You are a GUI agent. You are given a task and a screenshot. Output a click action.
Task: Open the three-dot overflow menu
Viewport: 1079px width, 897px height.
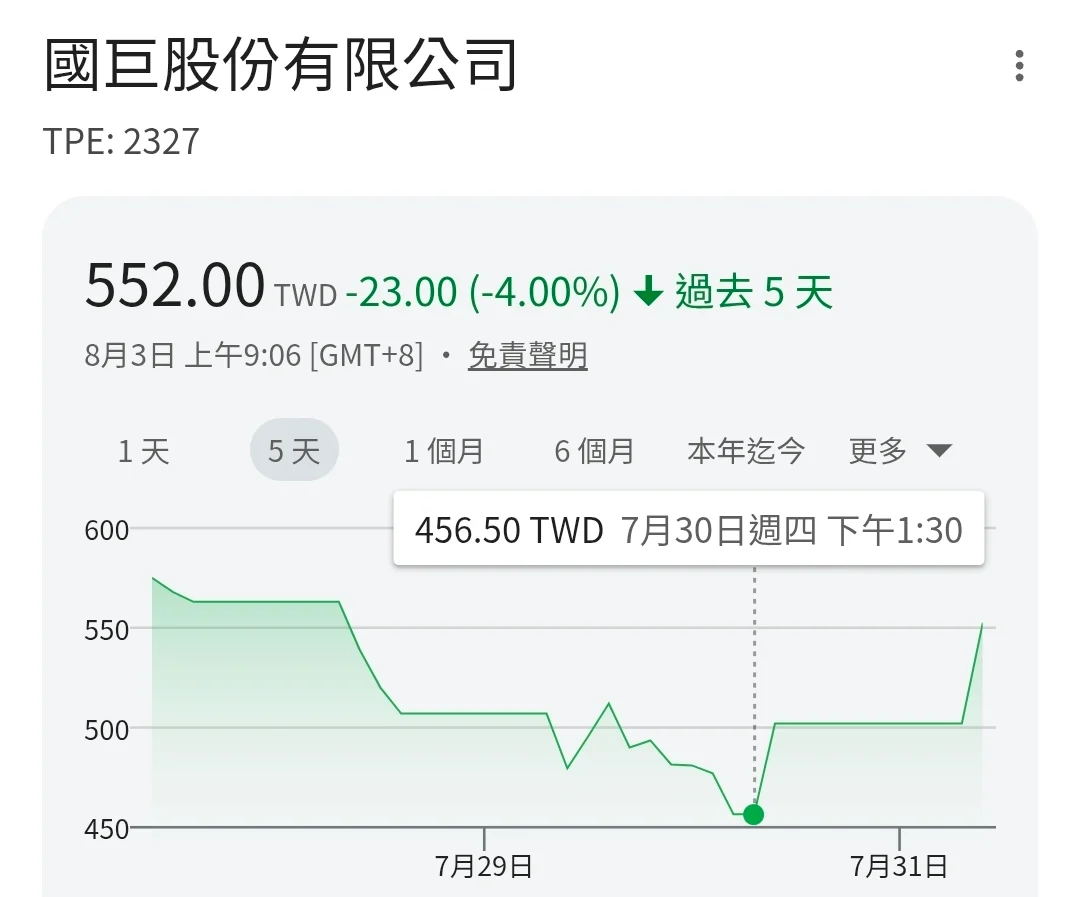click(1019, 66)
